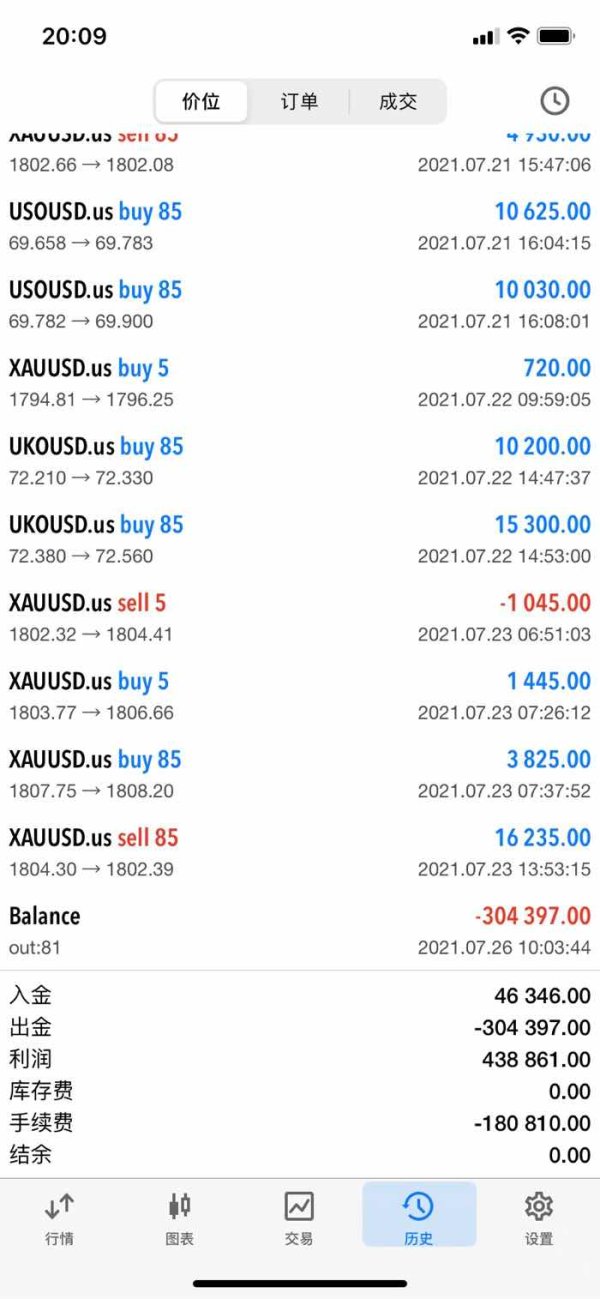Open the Balance out:81 entry

[300, 930]
